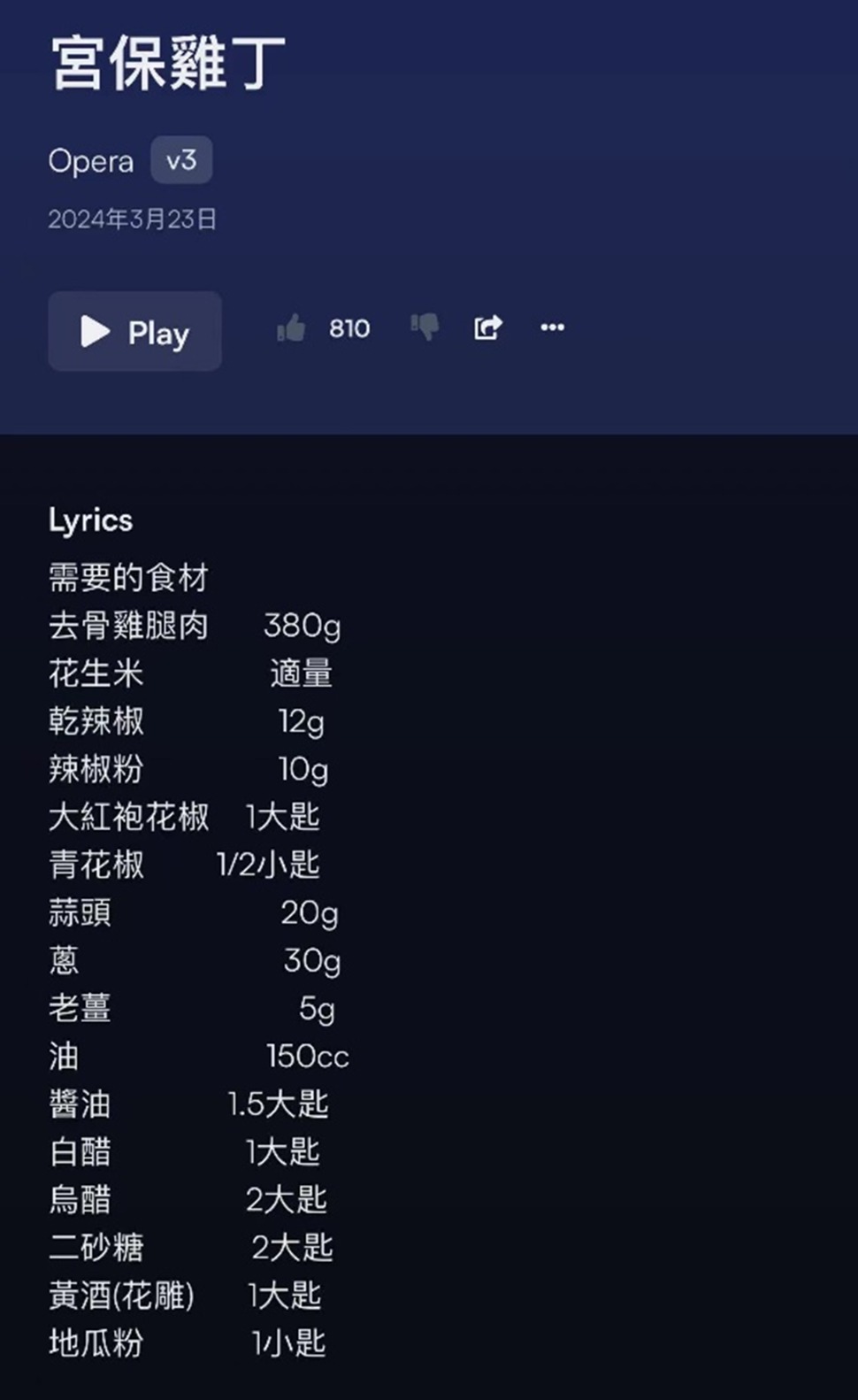Like this song with thumbs up

(x=291, y=328)
